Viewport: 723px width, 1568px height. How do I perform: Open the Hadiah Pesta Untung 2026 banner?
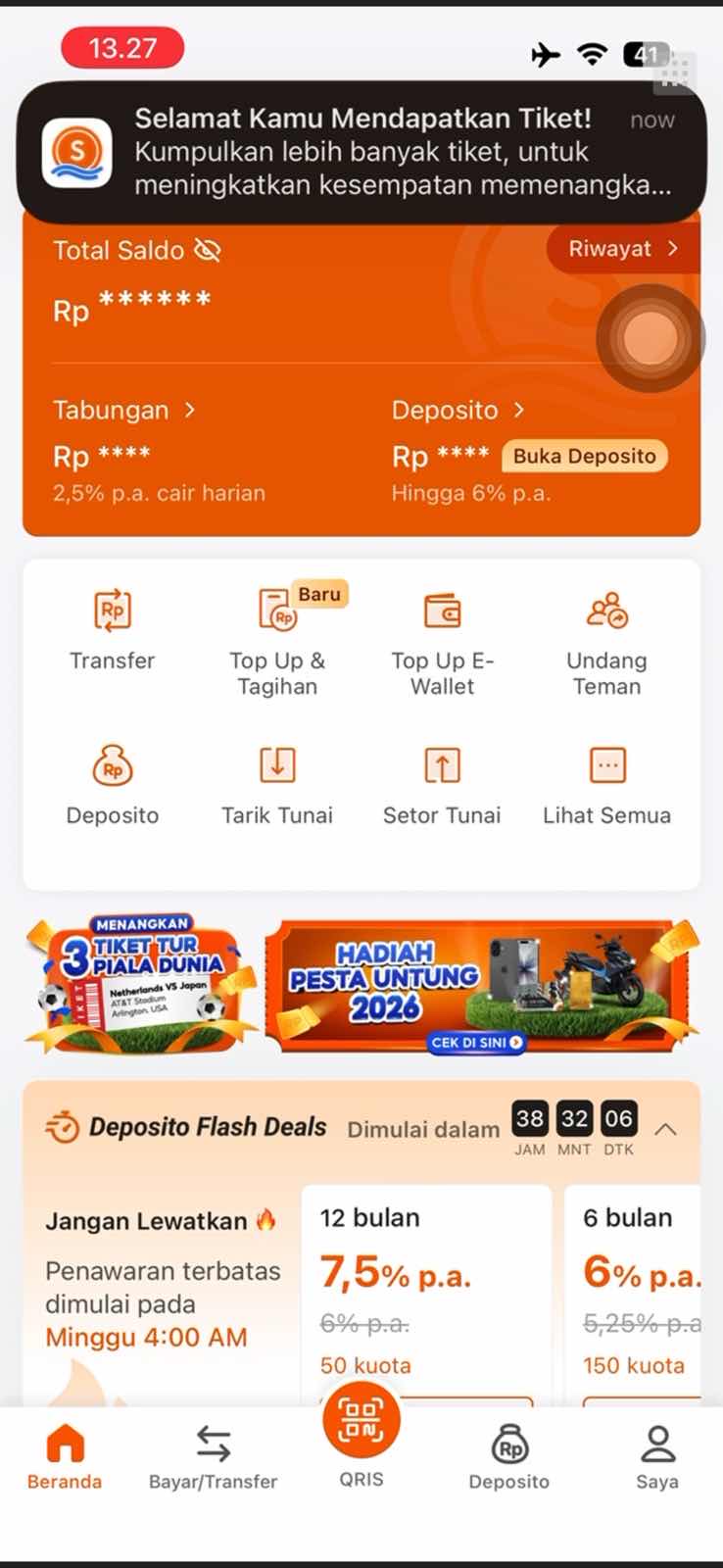pos(482,986)
